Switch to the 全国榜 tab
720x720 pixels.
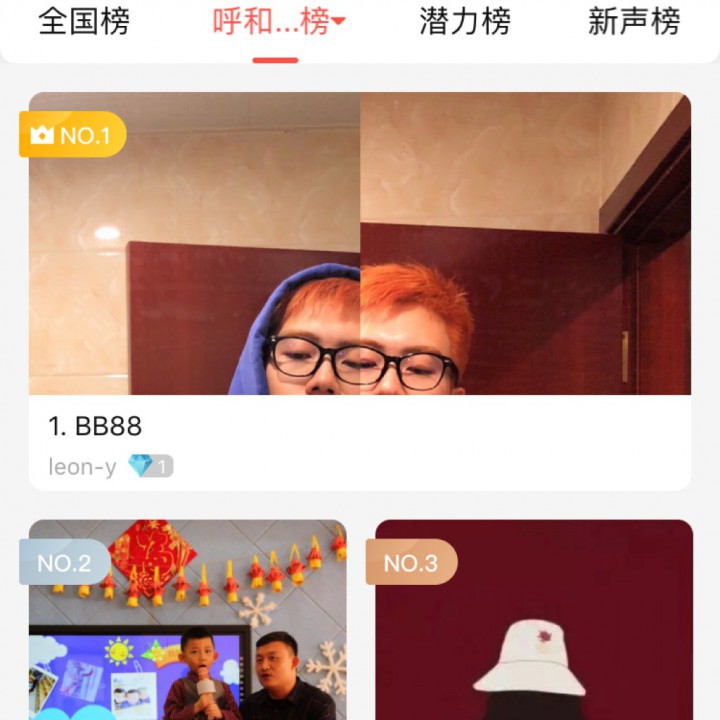[x=84, y=22]
